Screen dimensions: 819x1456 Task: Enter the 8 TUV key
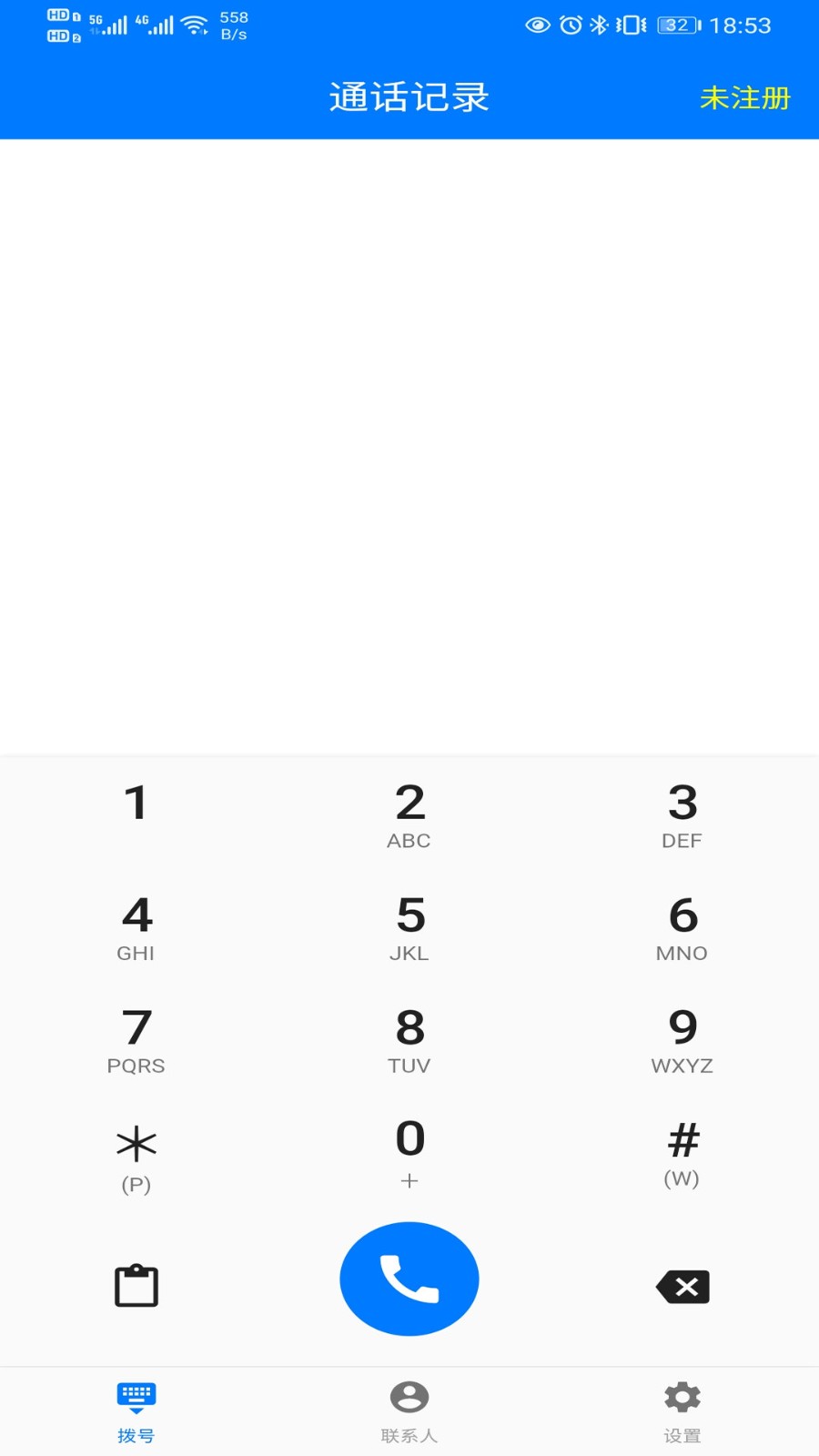tap(409, 1039)
